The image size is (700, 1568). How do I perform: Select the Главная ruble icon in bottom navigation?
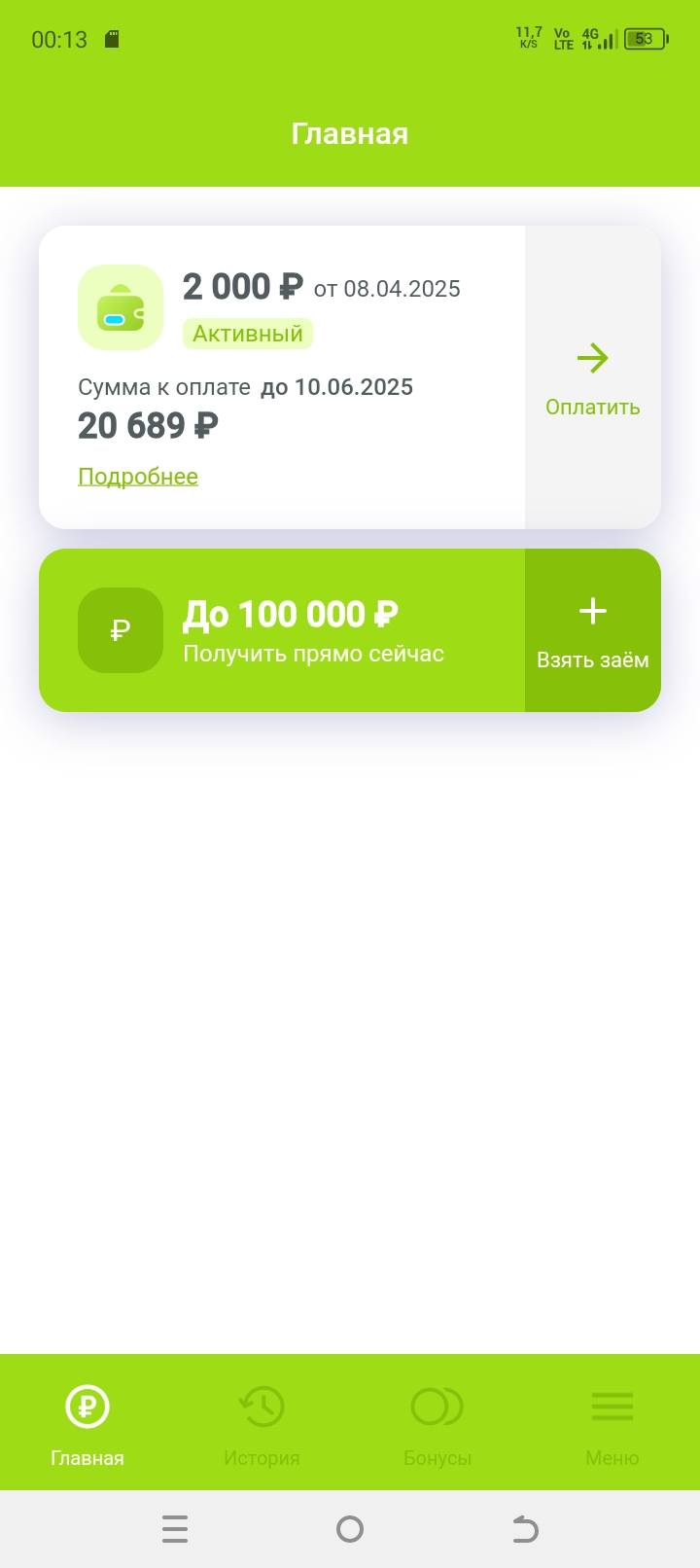click(x=87, y=1407)
